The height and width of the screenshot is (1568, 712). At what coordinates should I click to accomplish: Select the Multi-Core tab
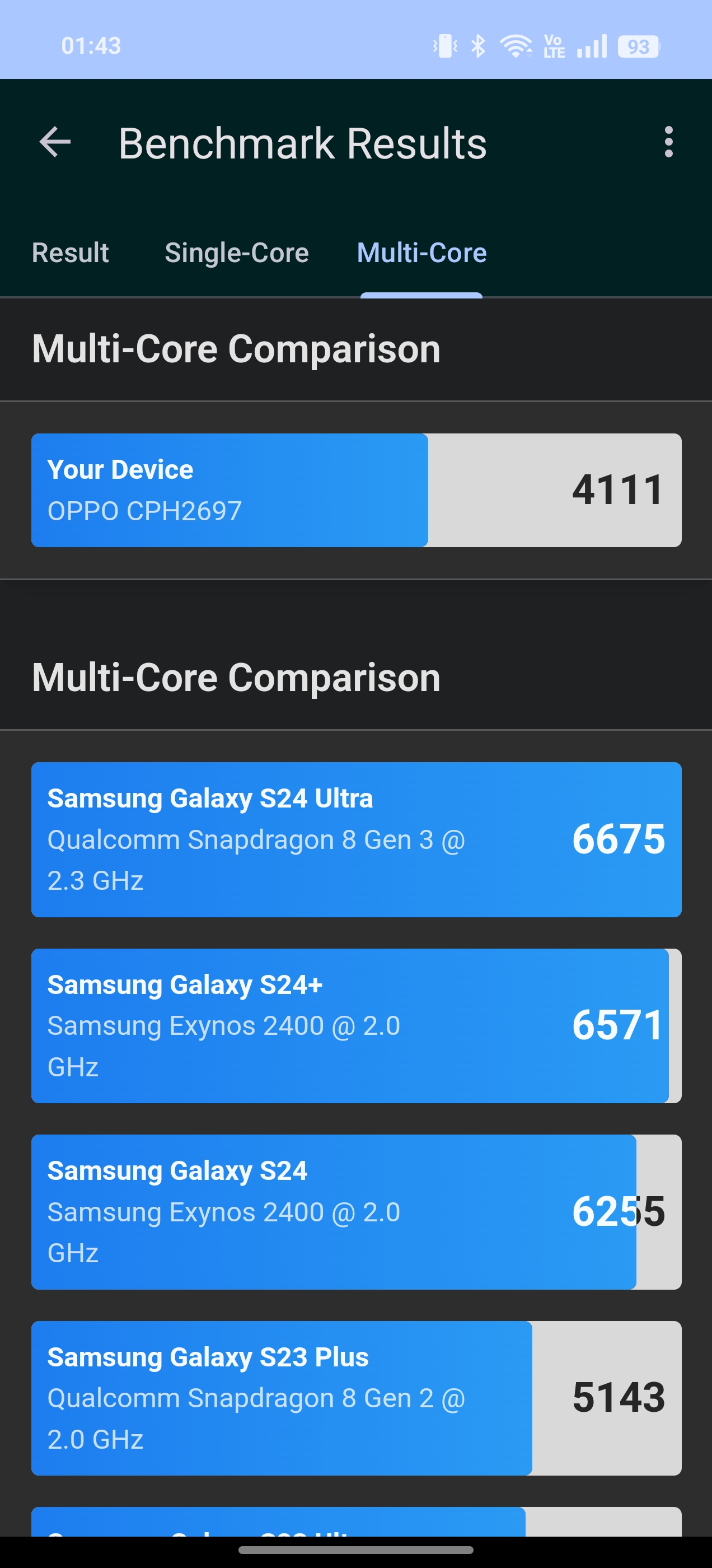[x=421, y=253]
